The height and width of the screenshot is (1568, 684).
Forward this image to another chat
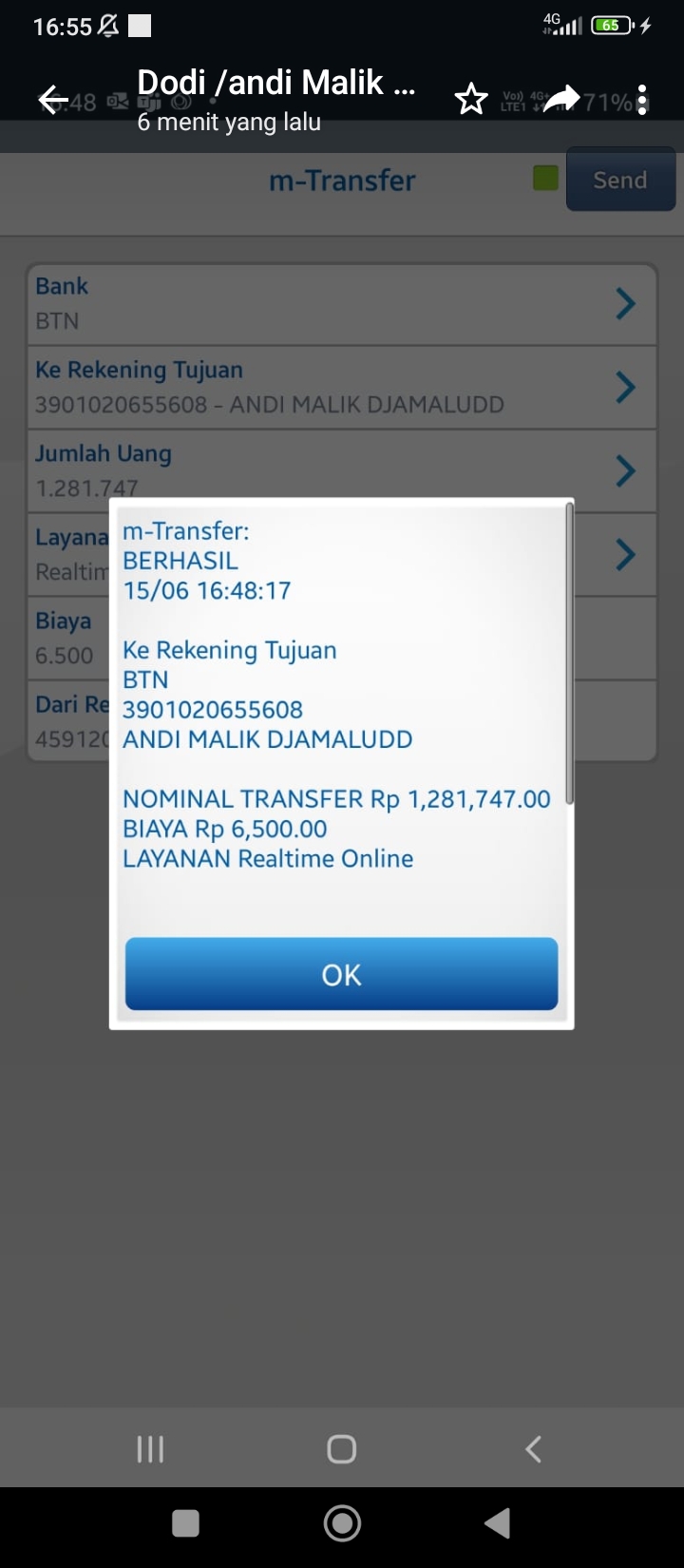(x=563, y=98)
